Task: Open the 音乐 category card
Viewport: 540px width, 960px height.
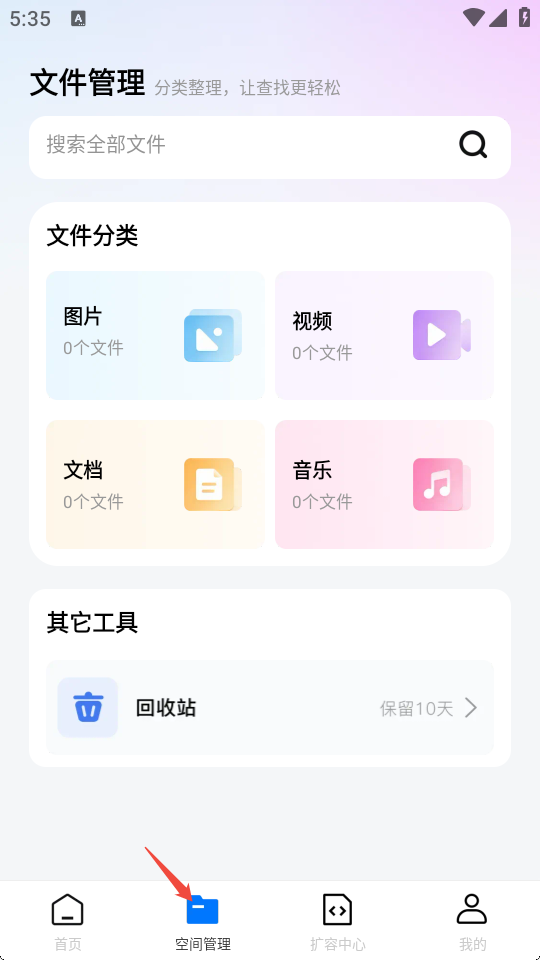Action: pos(384,484)
